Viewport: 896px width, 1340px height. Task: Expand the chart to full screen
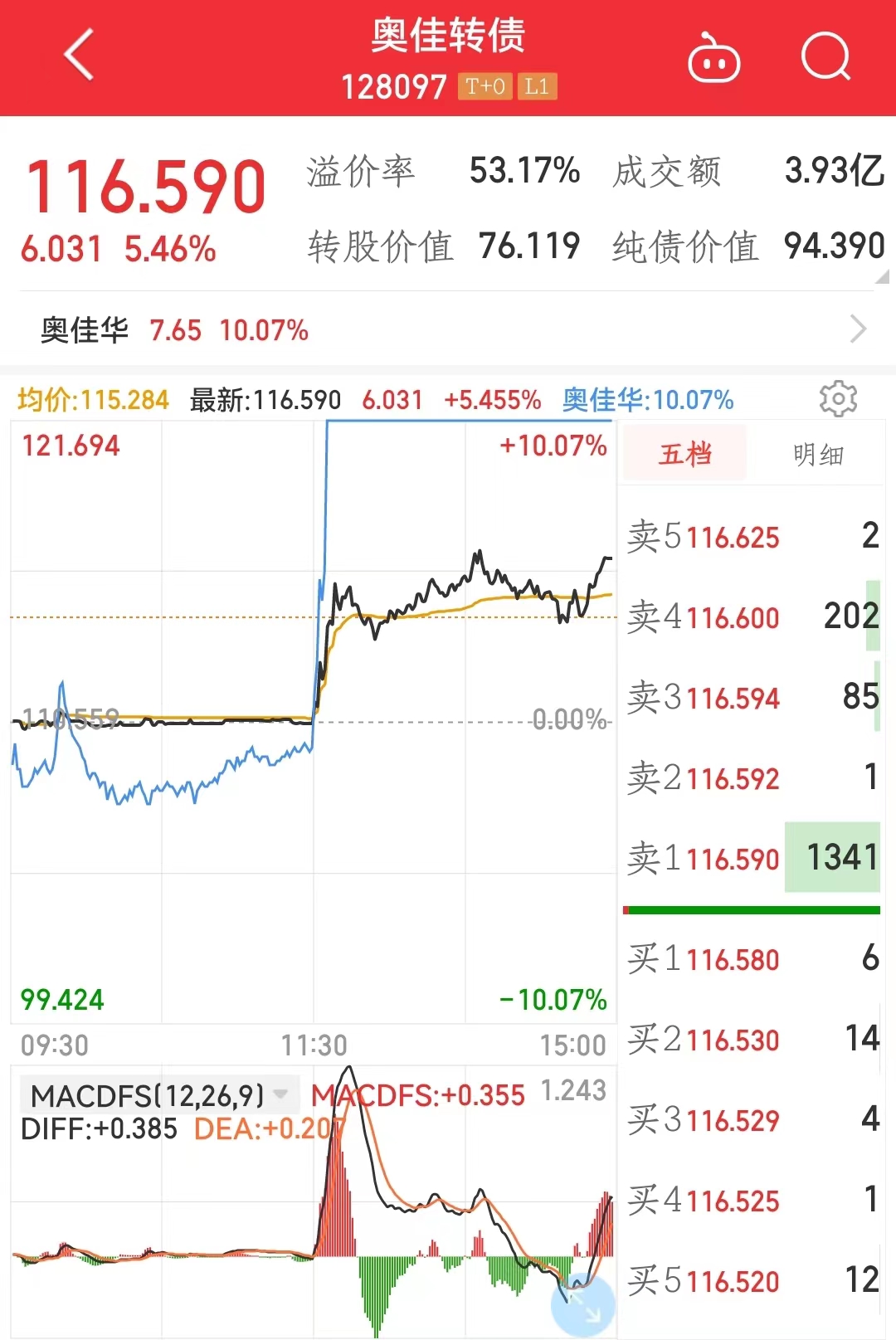tap(582, 1304)
